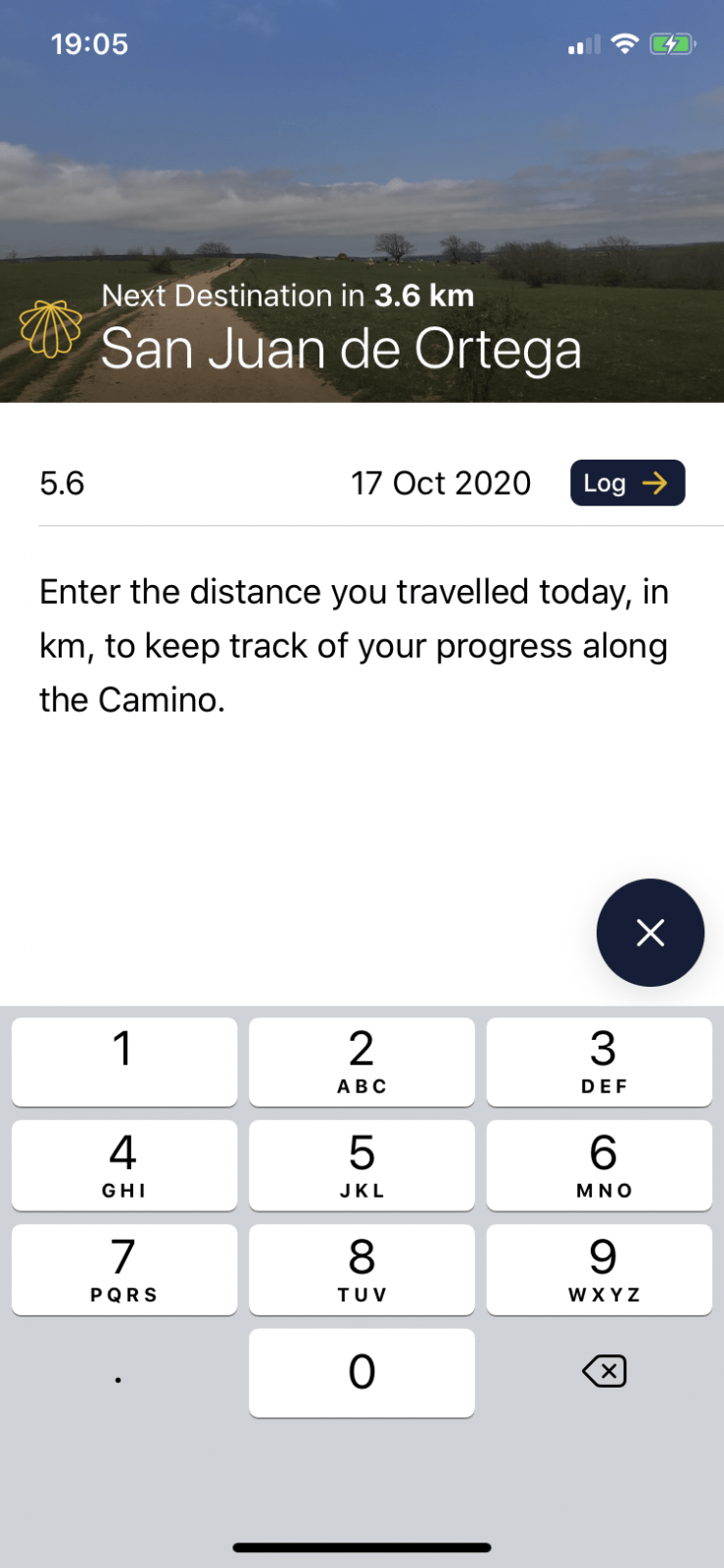Tap the Log button to save distance
This screenshot has width=724, height=1568.
coord(627,483)
